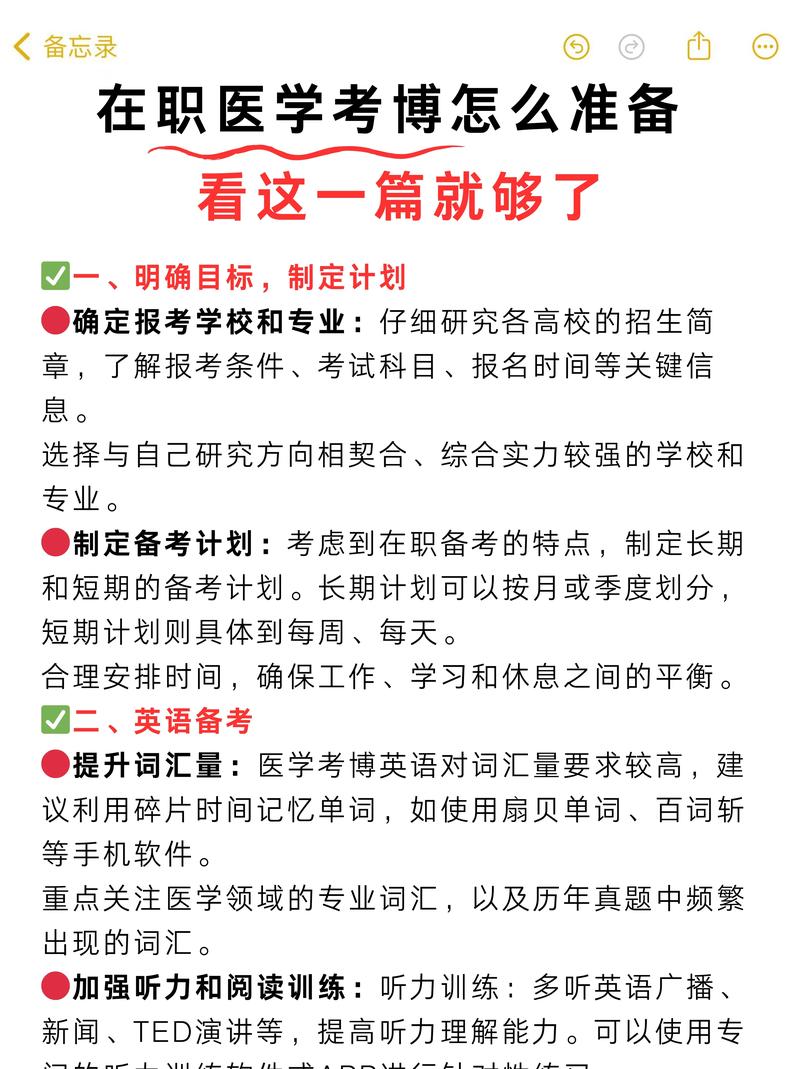Image resolution: width=800 pixels, height=1069 pixels.
Task: Open the share icon at top right
Action: (697, 46)
